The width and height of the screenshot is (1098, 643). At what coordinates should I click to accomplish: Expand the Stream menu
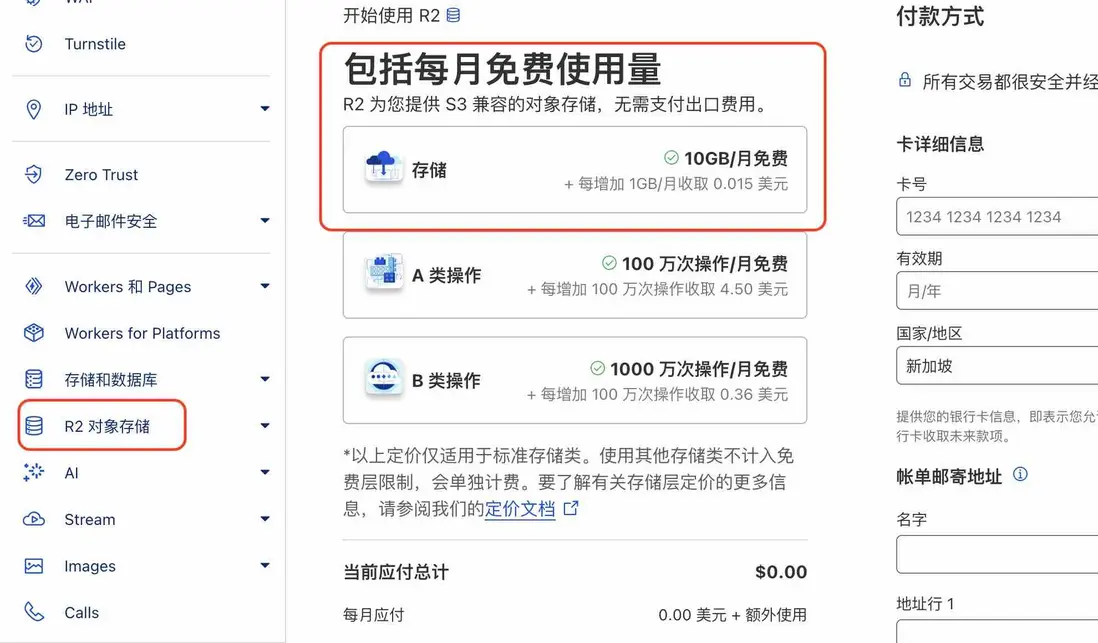(x=264, y=519)
